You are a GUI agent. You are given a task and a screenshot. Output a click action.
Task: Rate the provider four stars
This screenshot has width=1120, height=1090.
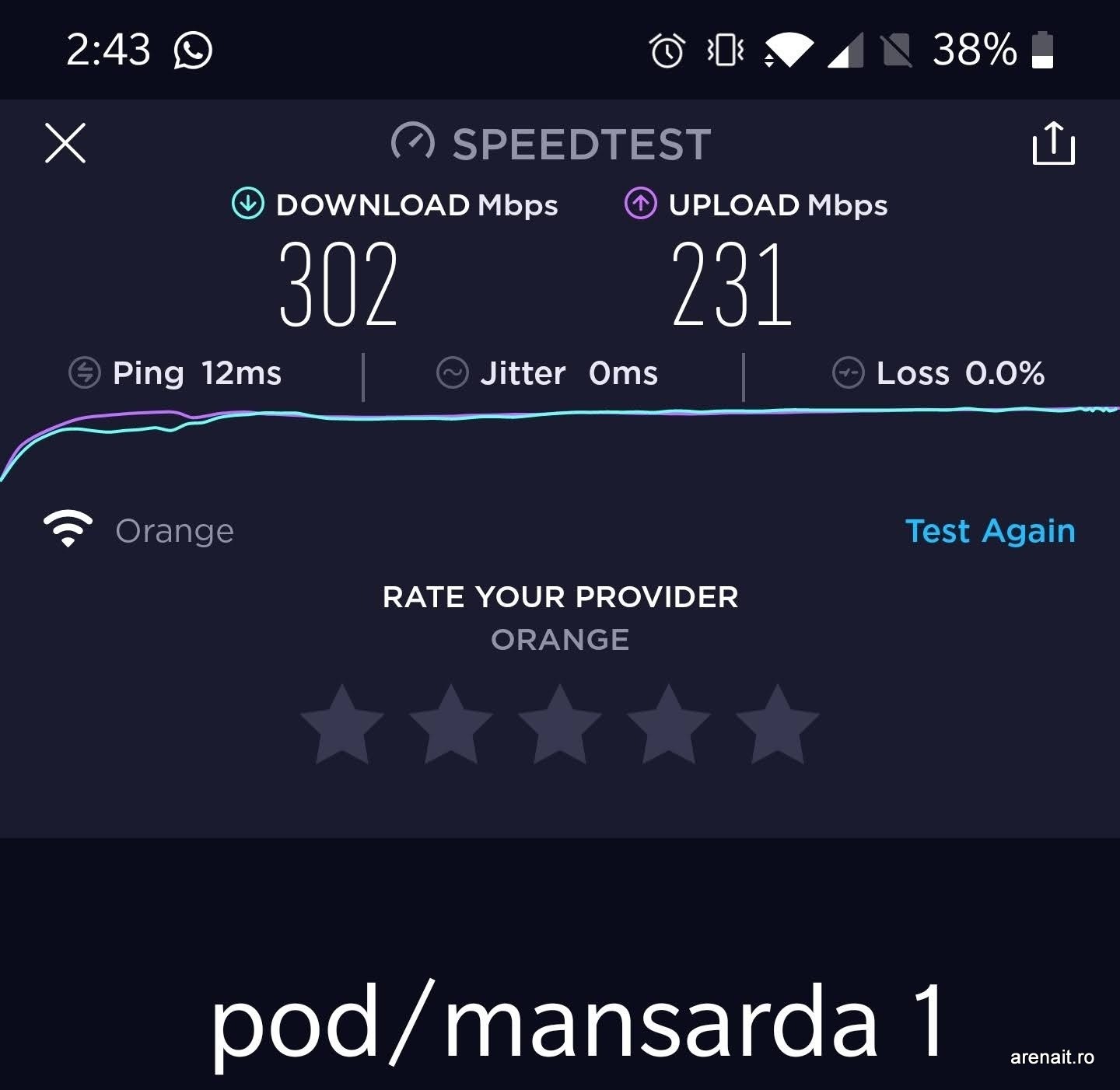[669, 725]
